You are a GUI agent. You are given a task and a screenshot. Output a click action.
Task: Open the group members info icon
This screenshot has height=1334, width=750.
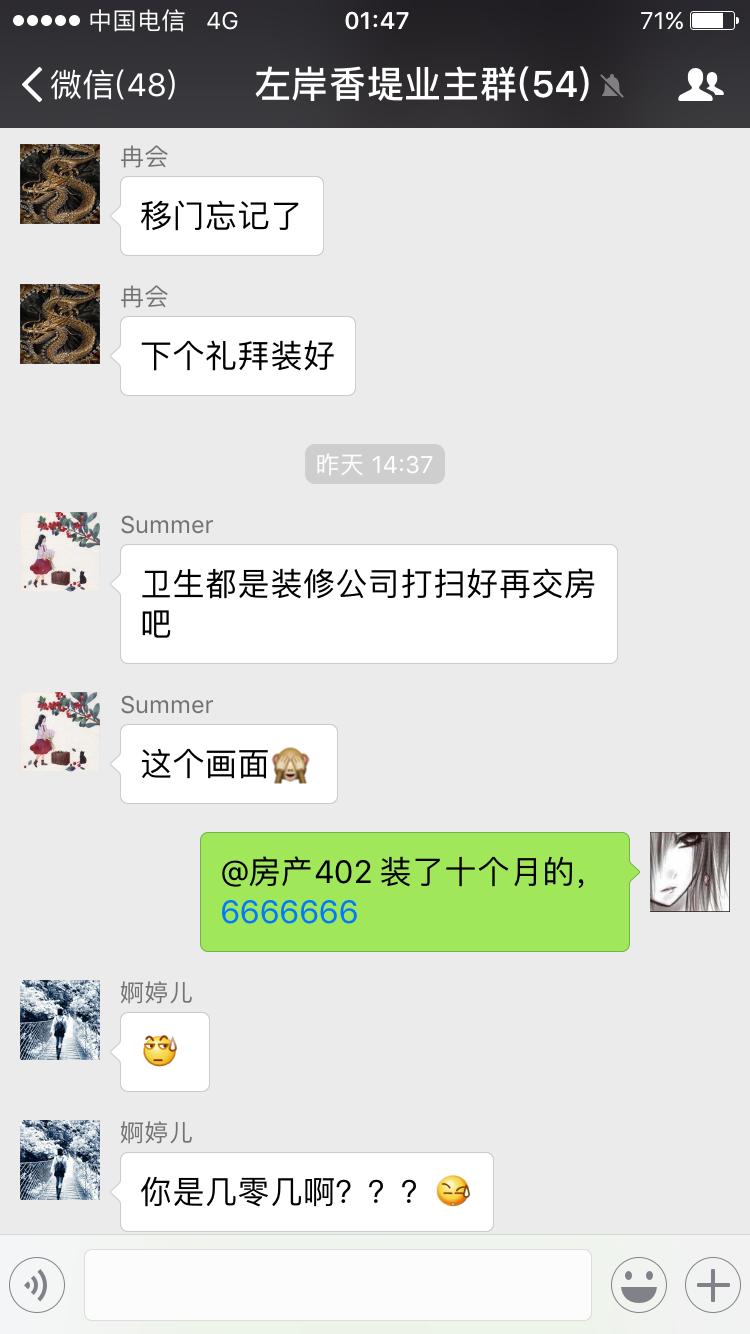[700, 85]
